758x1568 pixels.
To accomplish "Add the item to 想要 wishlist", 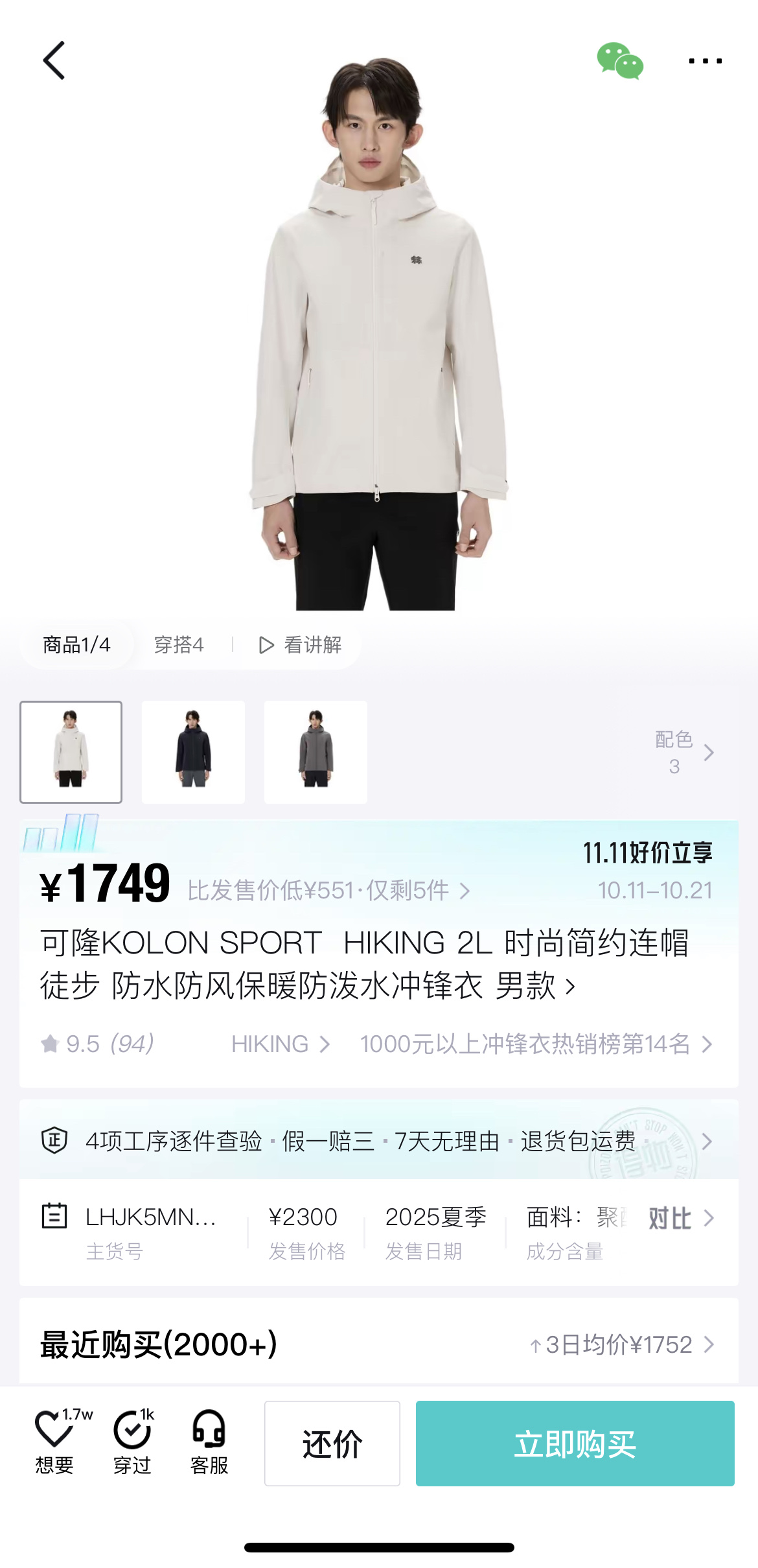I will click(55, 1442).
